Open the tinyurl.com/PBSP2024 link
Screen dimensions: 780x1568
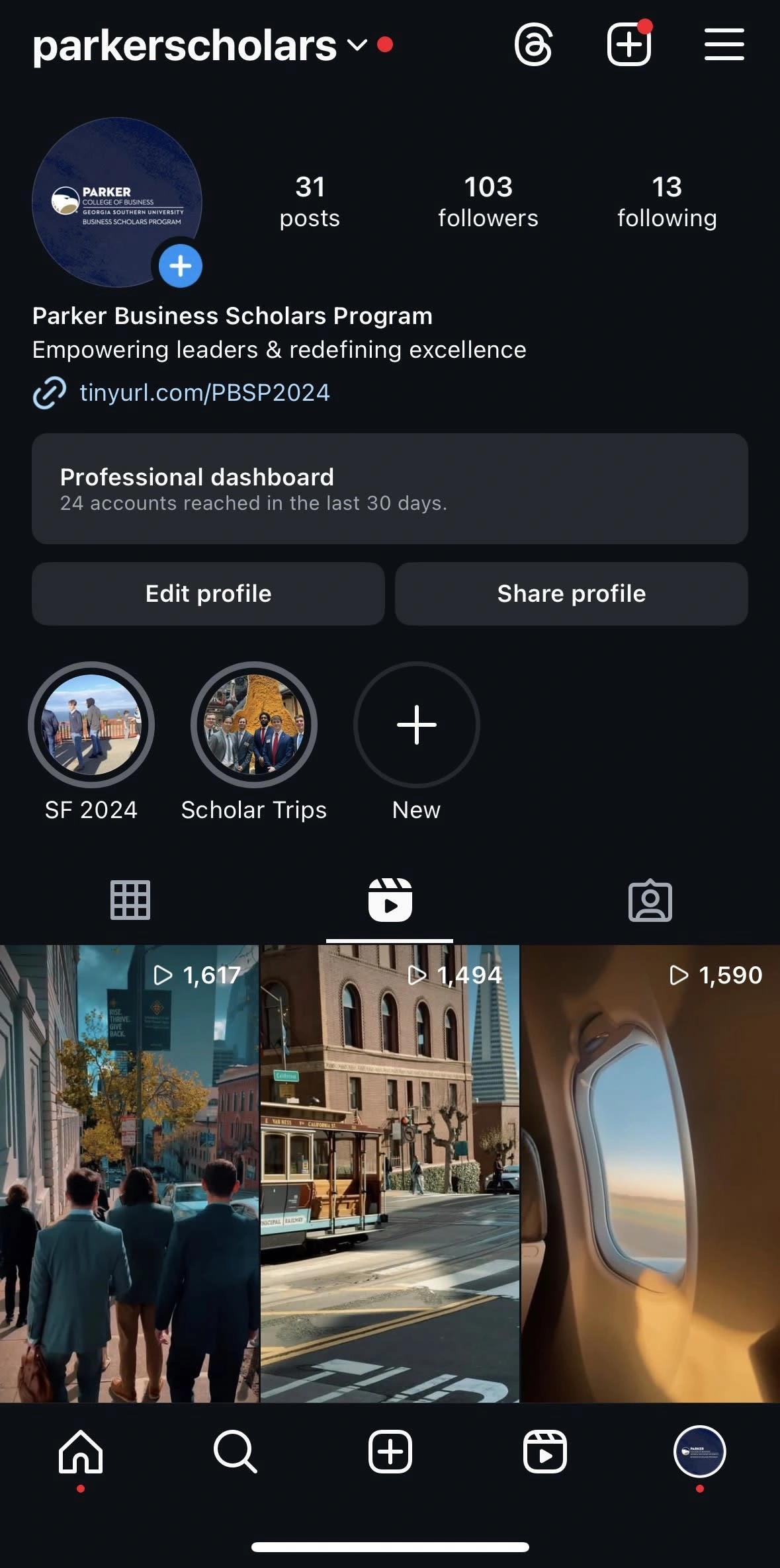click(x=204, y=392)
